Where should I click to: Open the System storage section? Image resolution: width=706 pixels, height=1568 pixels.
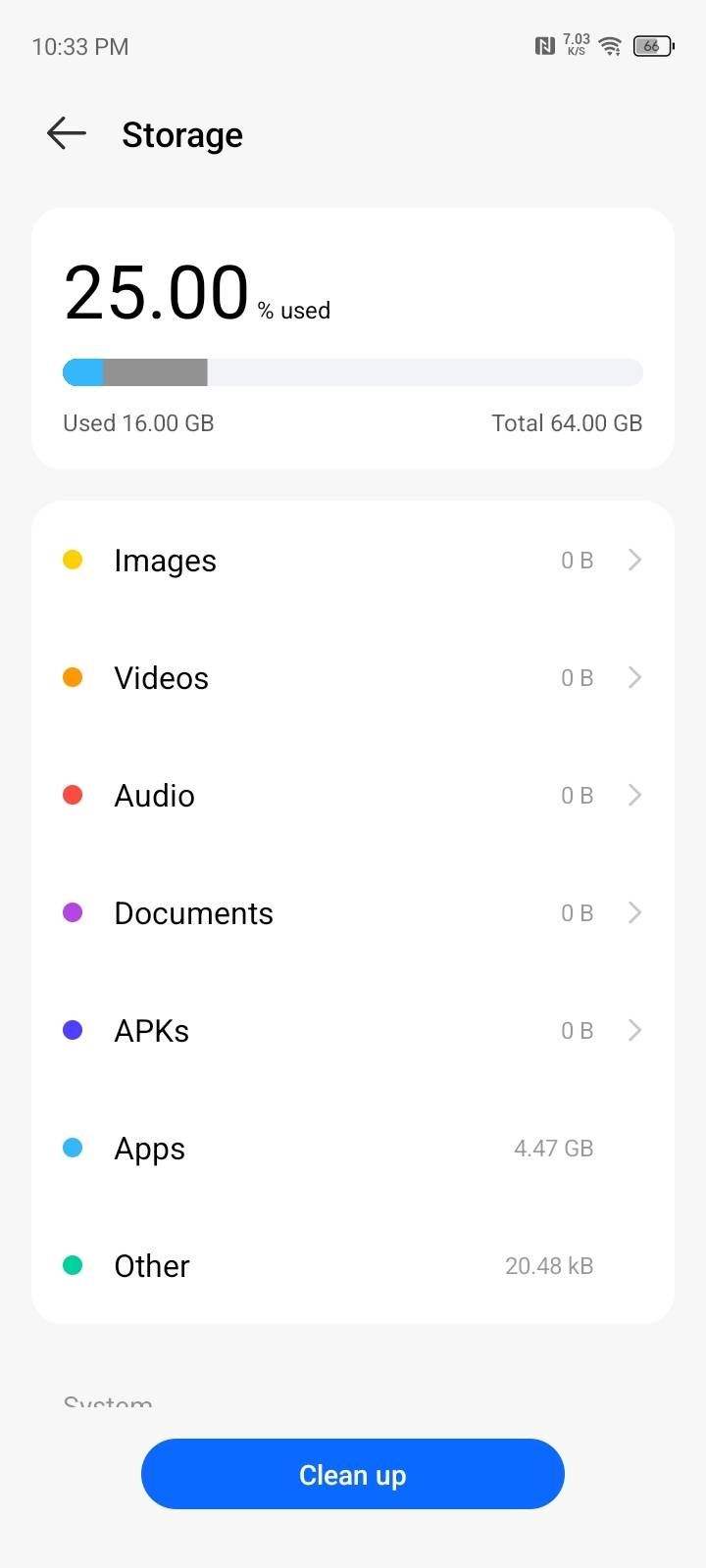pos(108,1401)
